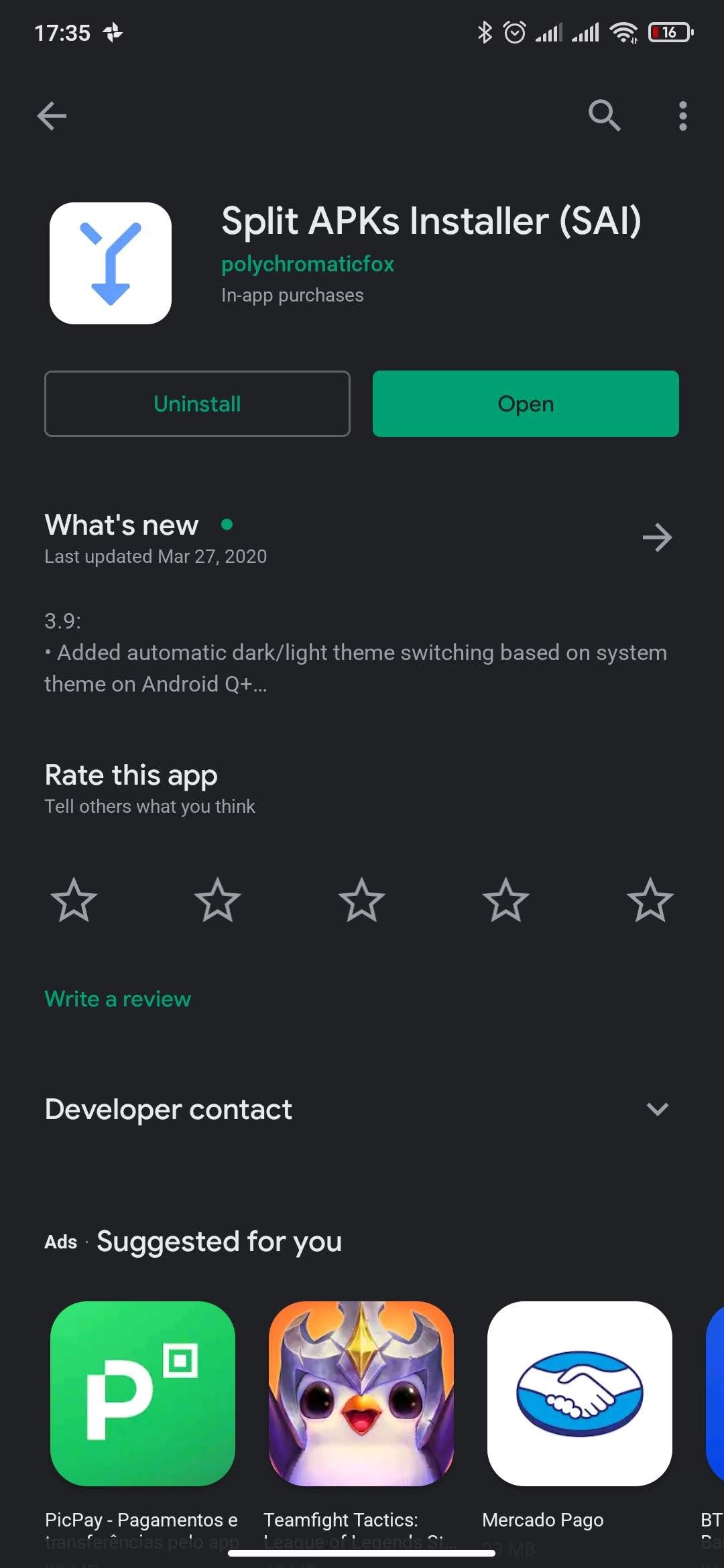Open Teamfight Tactics suggested app
The height and width of the screenshot is (1568, 724).
pyautogui.click(x=361, y=1394)
